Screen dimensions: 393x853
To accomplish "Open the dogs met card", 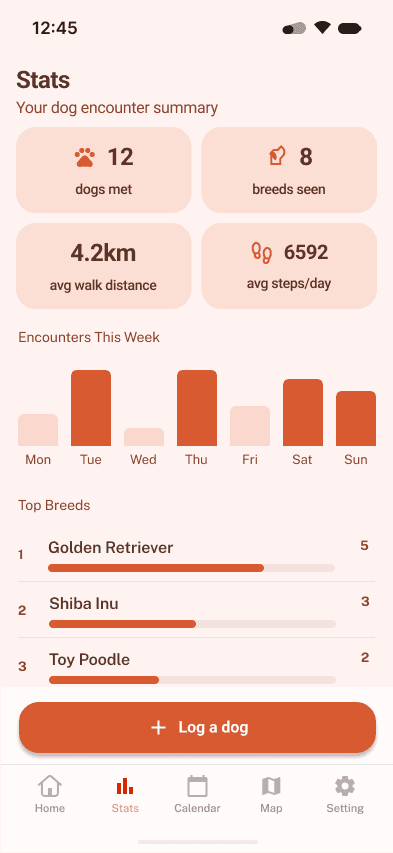I will point(104,170).
